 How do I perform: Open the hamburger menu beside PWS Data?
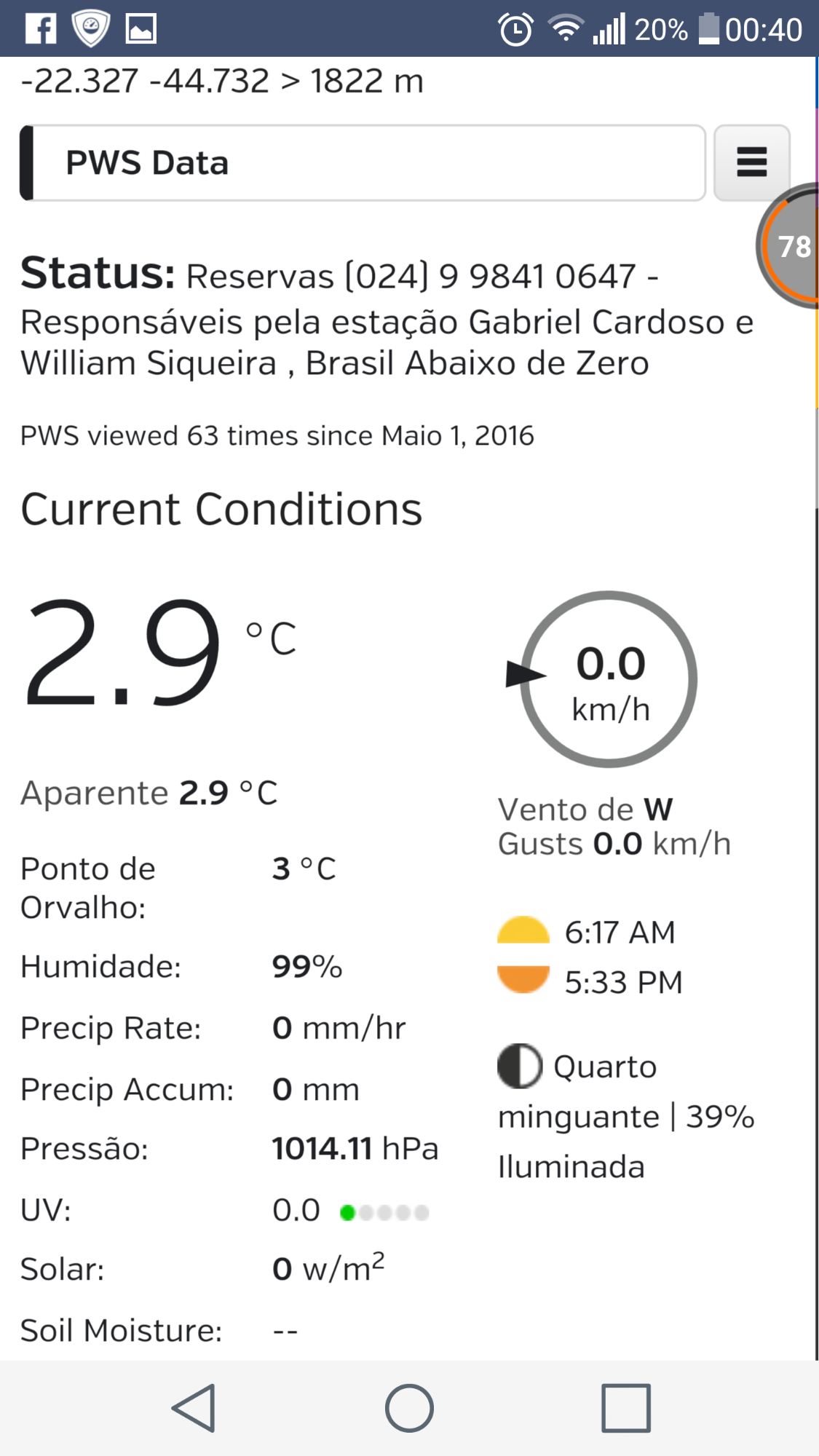pos(751,162)
